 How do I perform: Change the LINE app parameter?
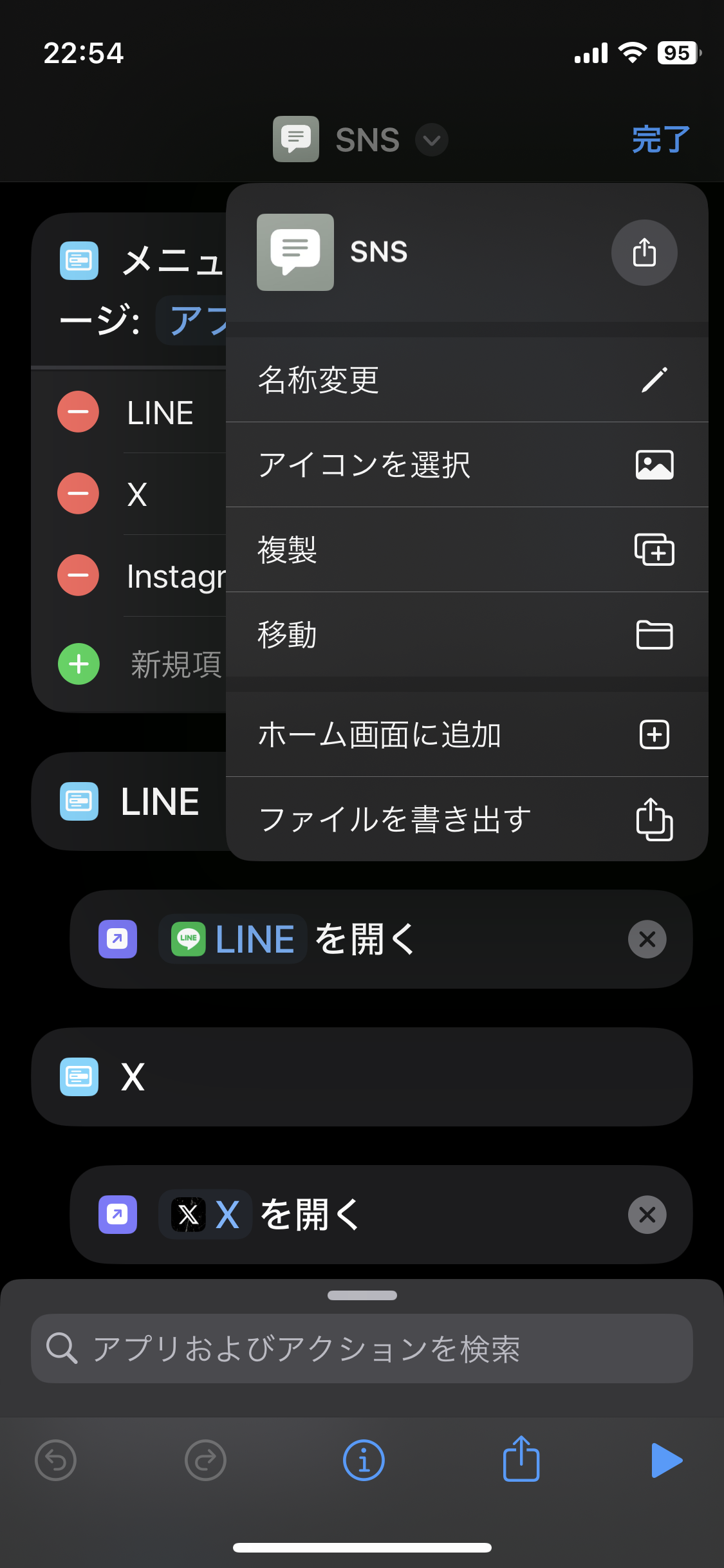(x=232, y=939)
